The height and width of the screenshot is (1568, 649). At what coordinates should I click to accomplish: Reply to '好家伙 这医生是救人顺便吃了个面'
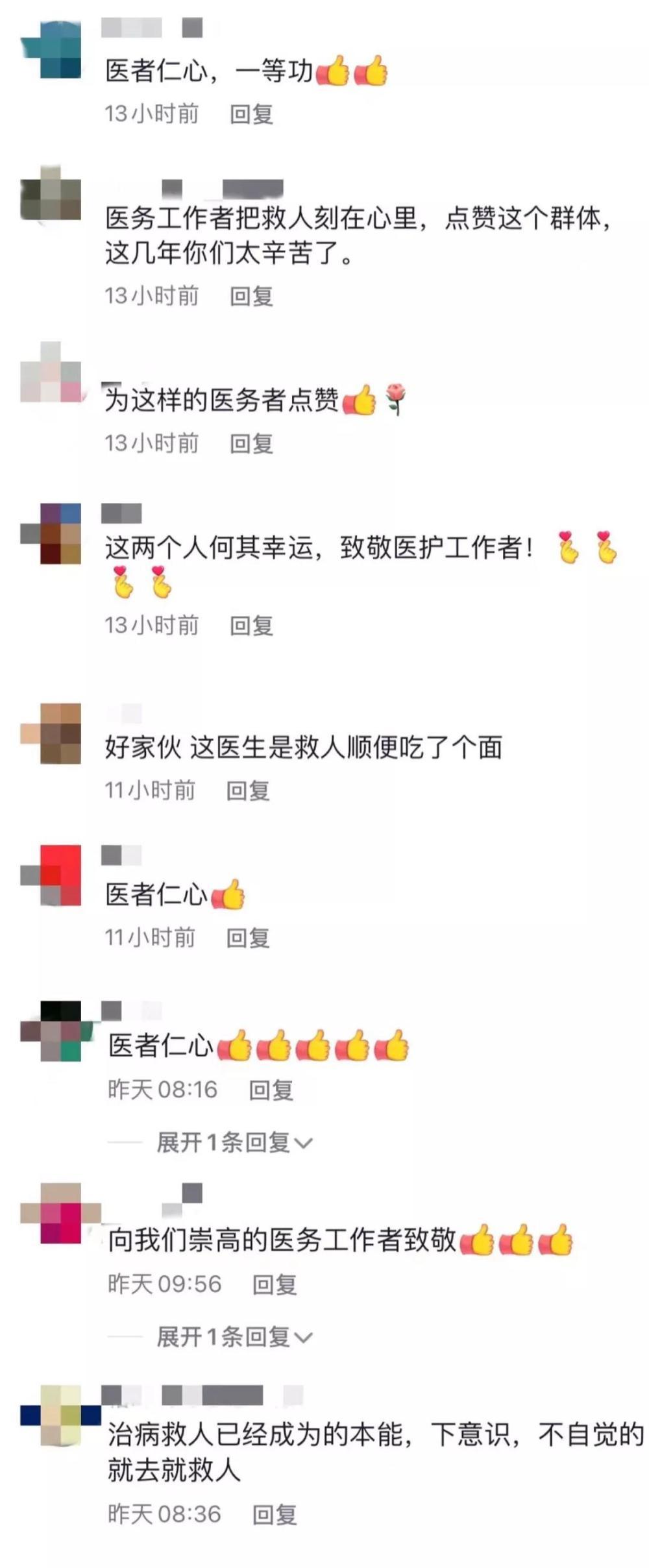point(247,790)
